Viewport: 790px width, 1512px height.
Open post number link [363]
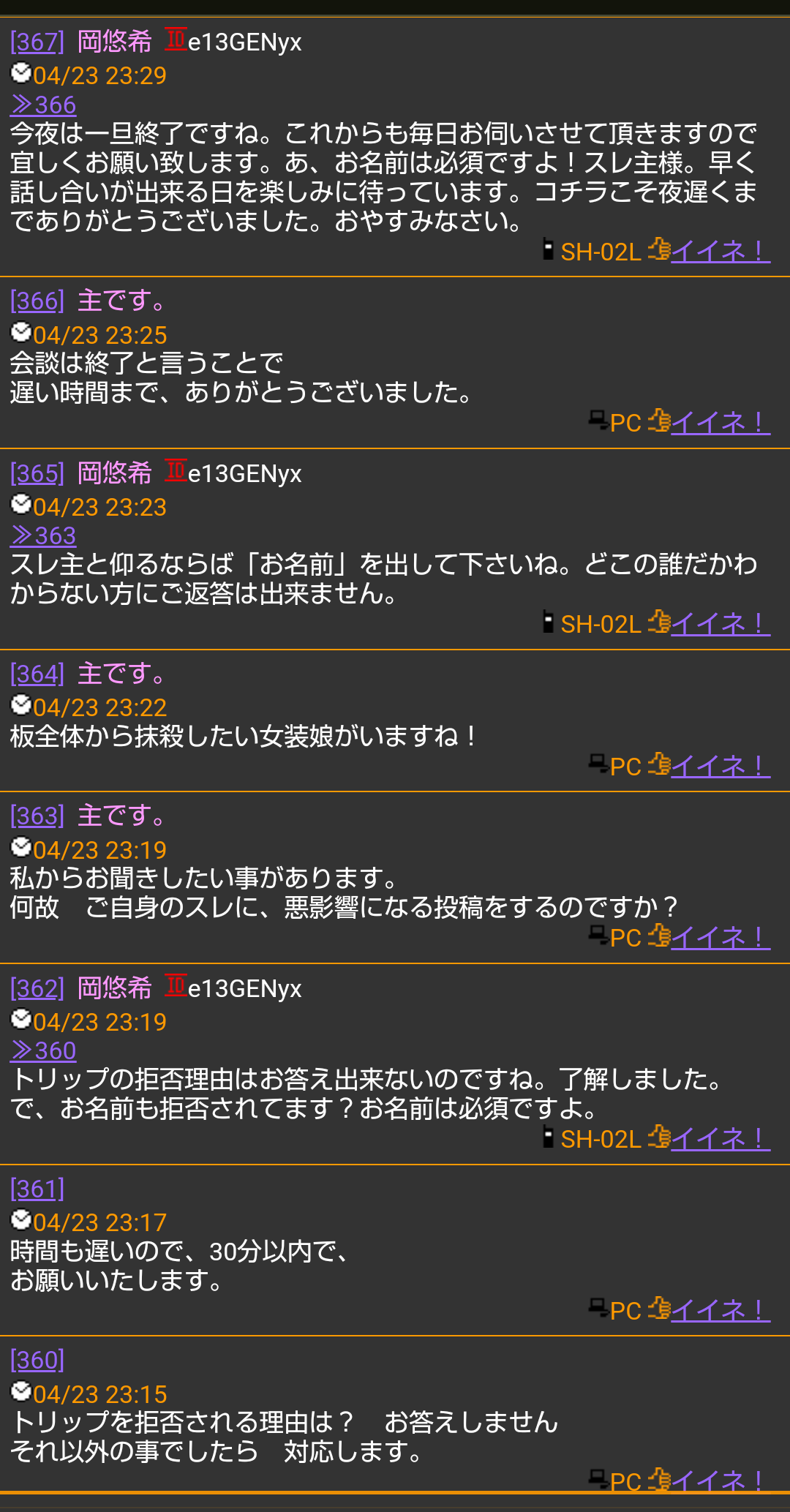coord(37,816)
